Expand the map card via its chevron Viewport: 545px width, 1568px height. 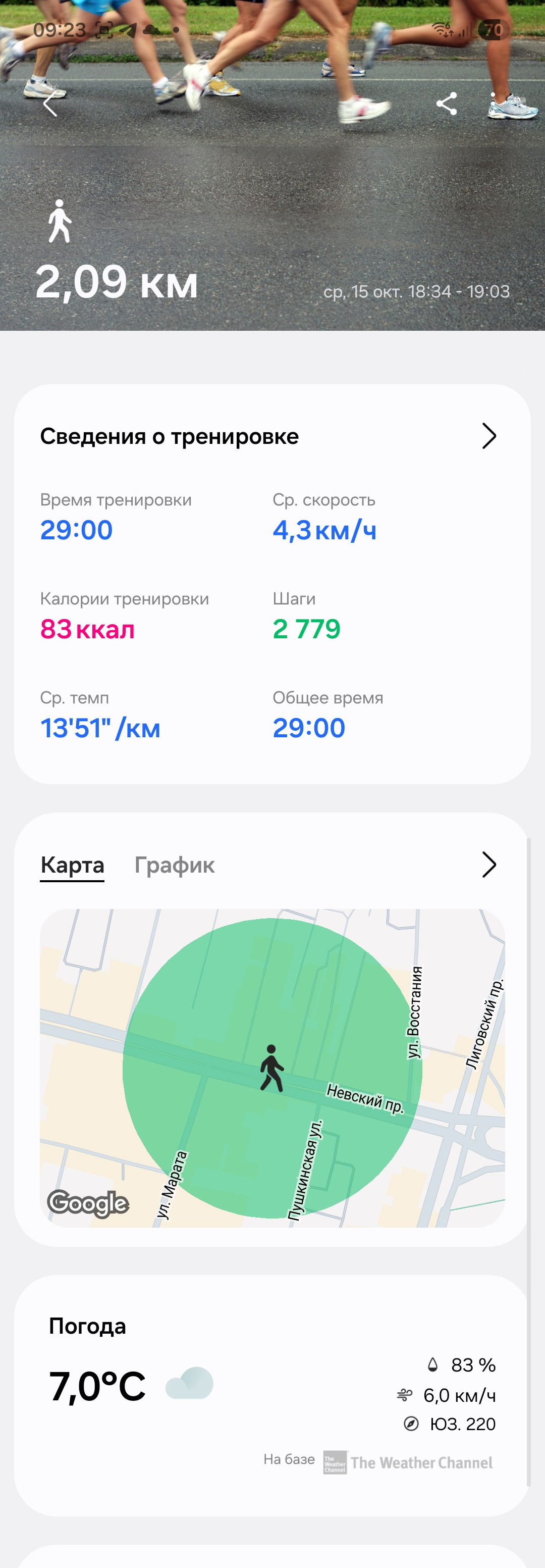(489, 865)
